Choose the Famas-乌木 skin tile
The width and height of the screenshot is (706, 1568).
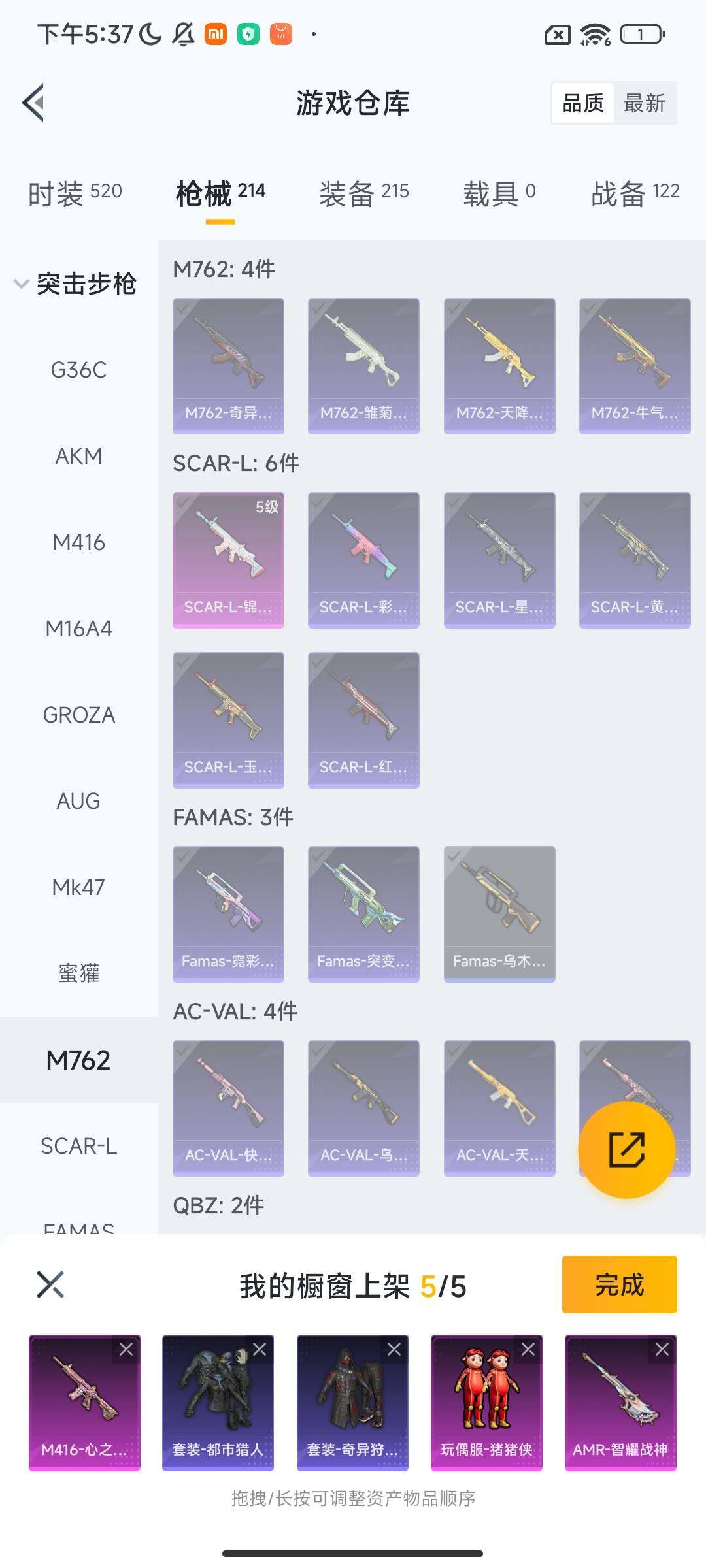499,914
